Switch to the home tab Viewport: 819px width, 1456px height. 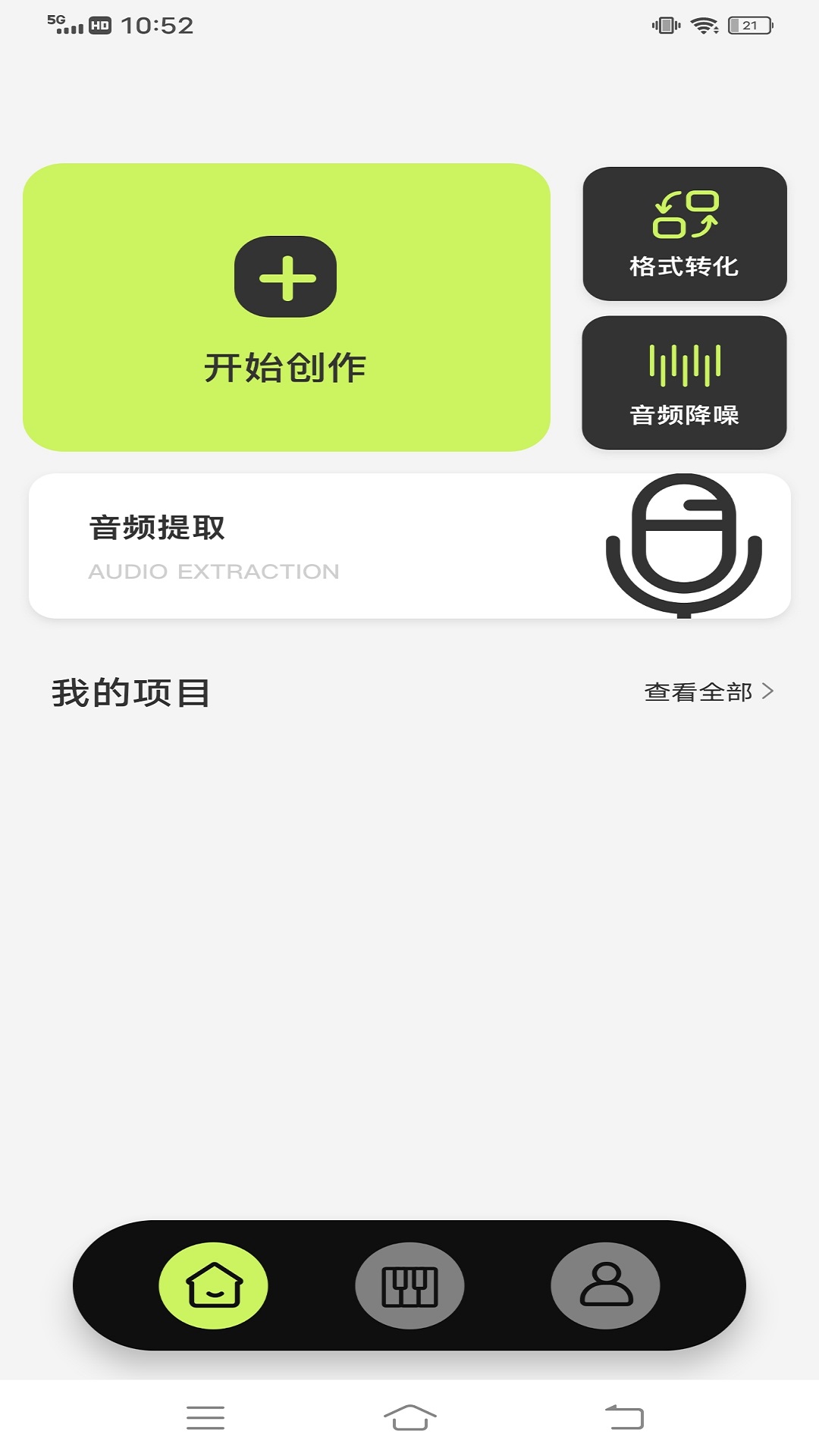[213, 1285]
